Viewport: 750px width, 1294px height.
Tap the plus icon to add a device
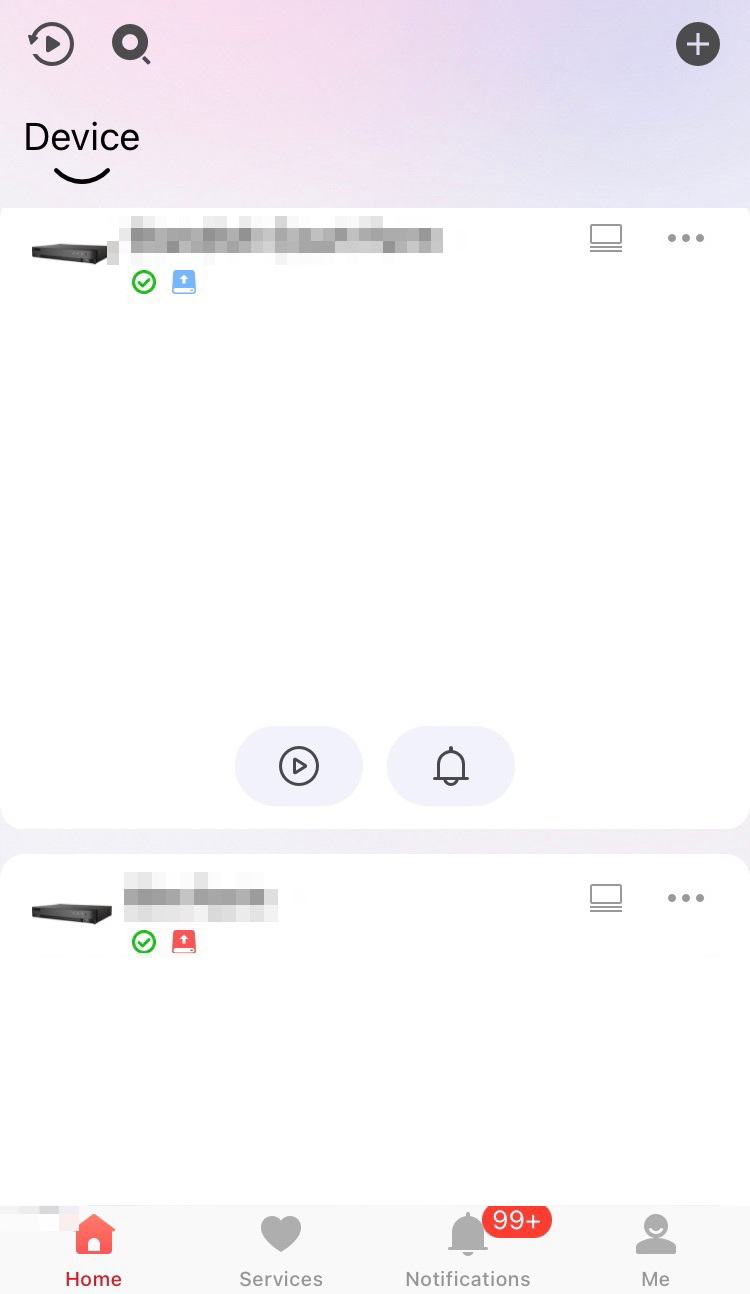pyautogui.click(x=697, y=44)
